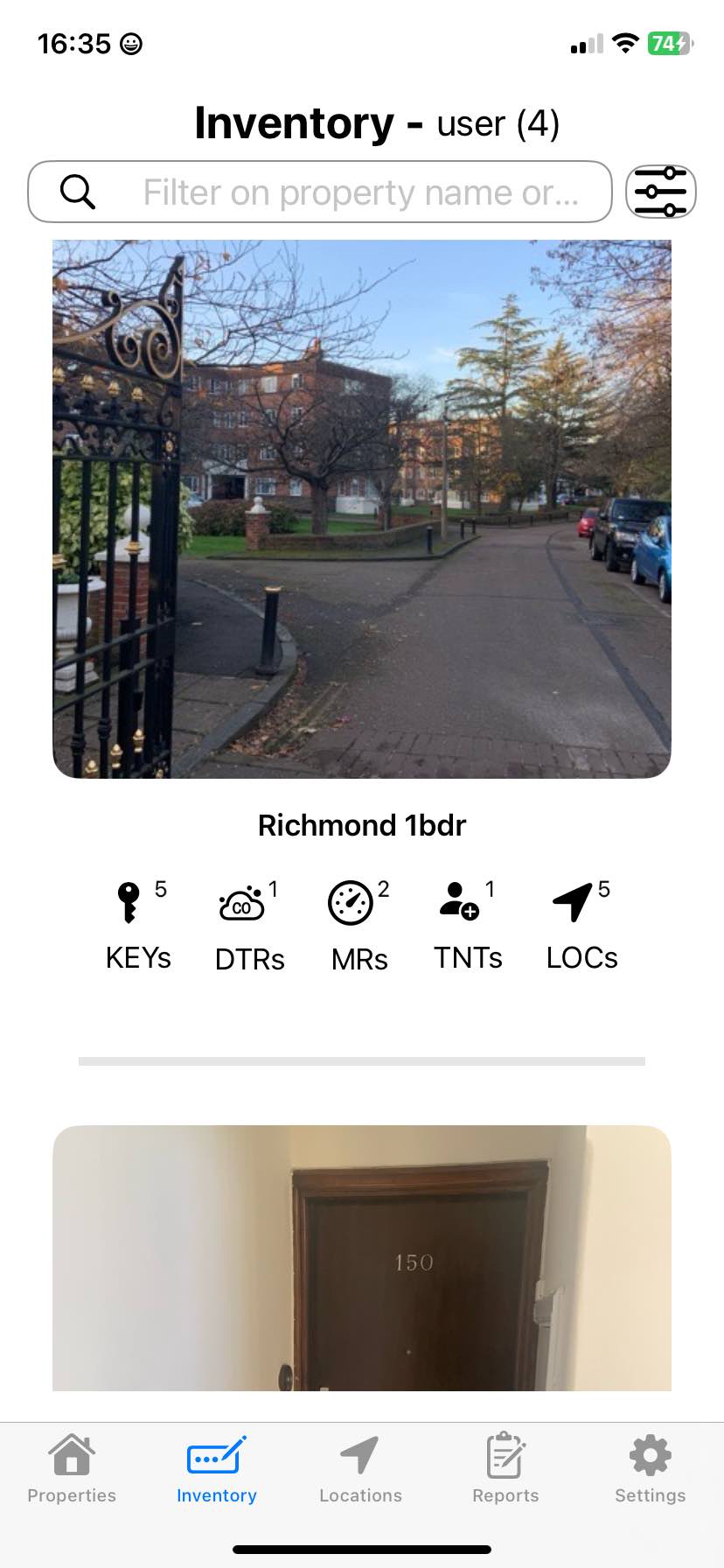View KEYs for Richmond 1bdr
The image size is (724, 1568).
138,926
